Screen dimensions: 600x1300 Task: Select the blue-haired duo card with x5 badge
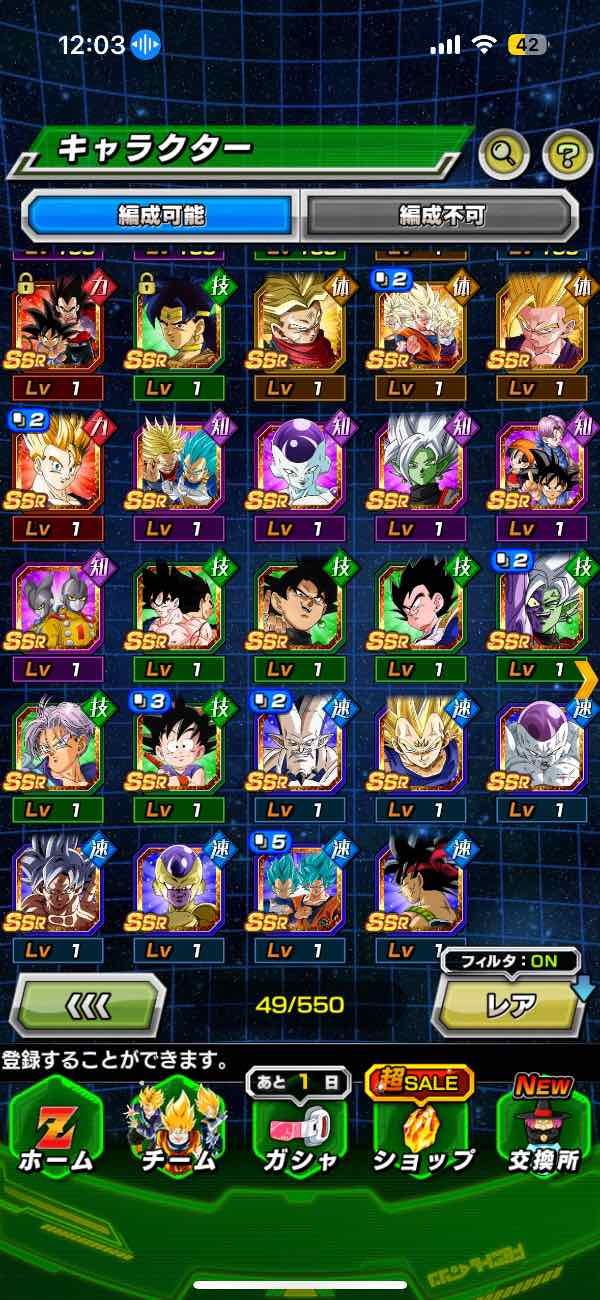click(300, 888)
